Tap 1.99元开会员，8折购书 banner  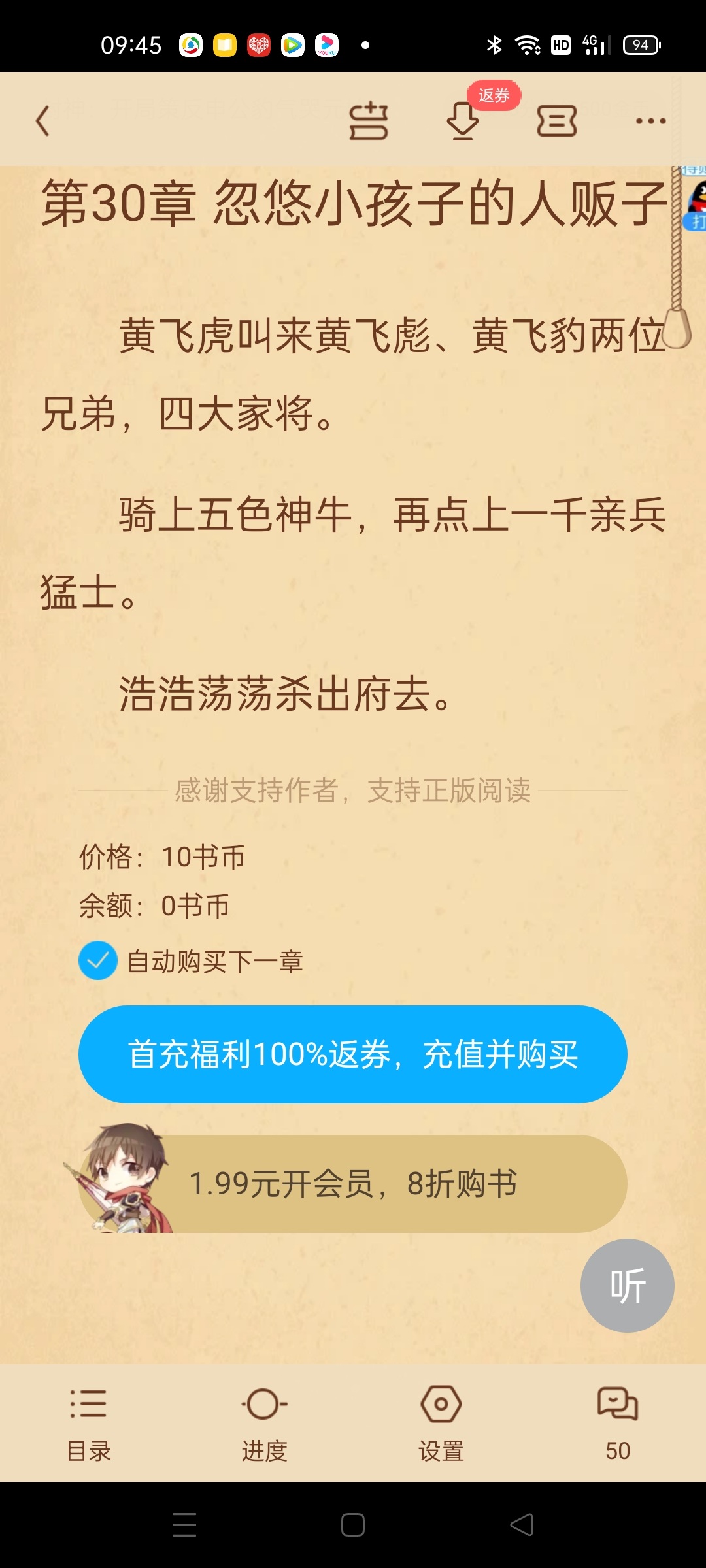click(353, 1183)
